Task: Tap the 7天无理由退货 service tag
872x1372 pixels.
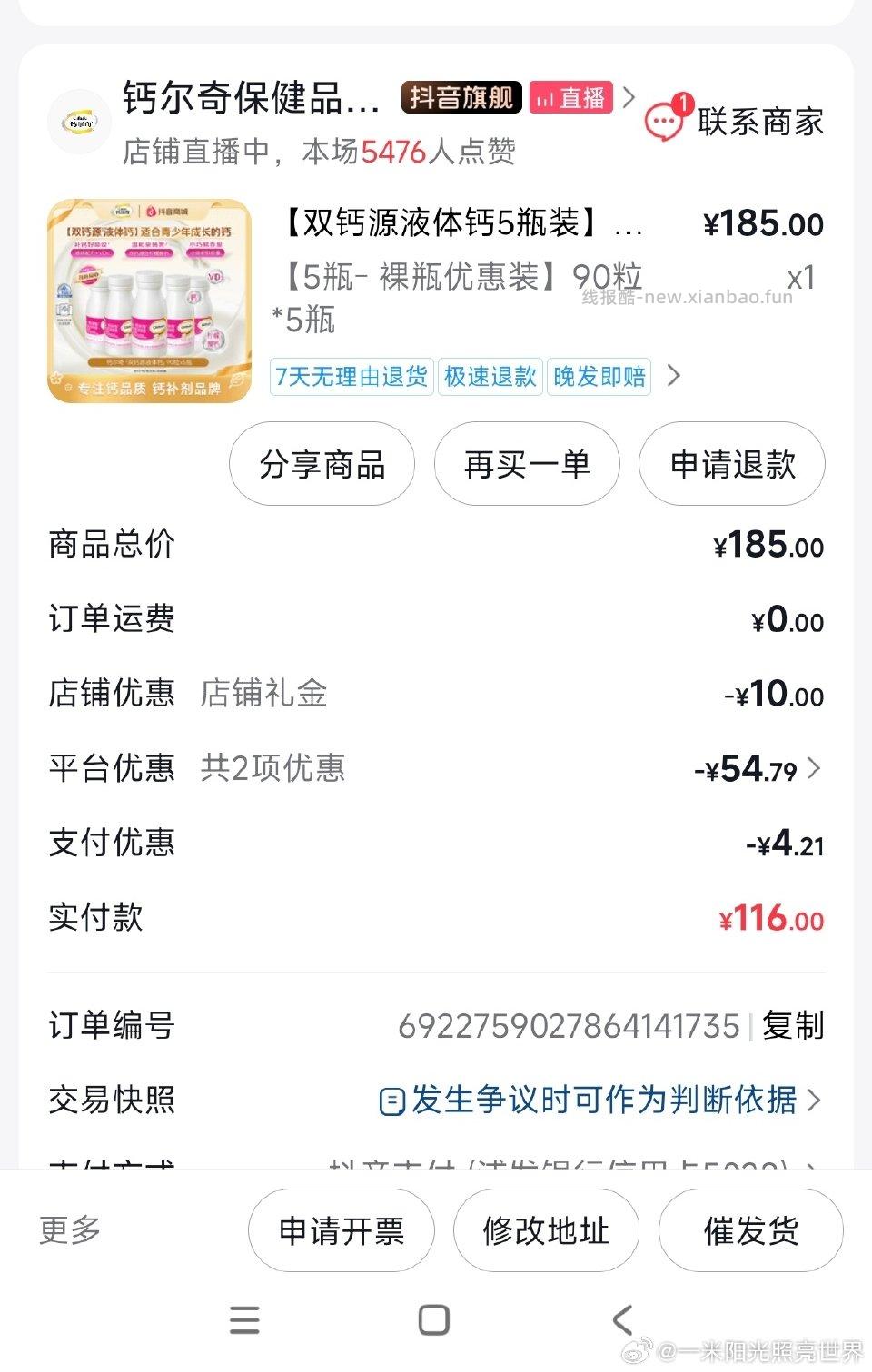Action: 351,377
